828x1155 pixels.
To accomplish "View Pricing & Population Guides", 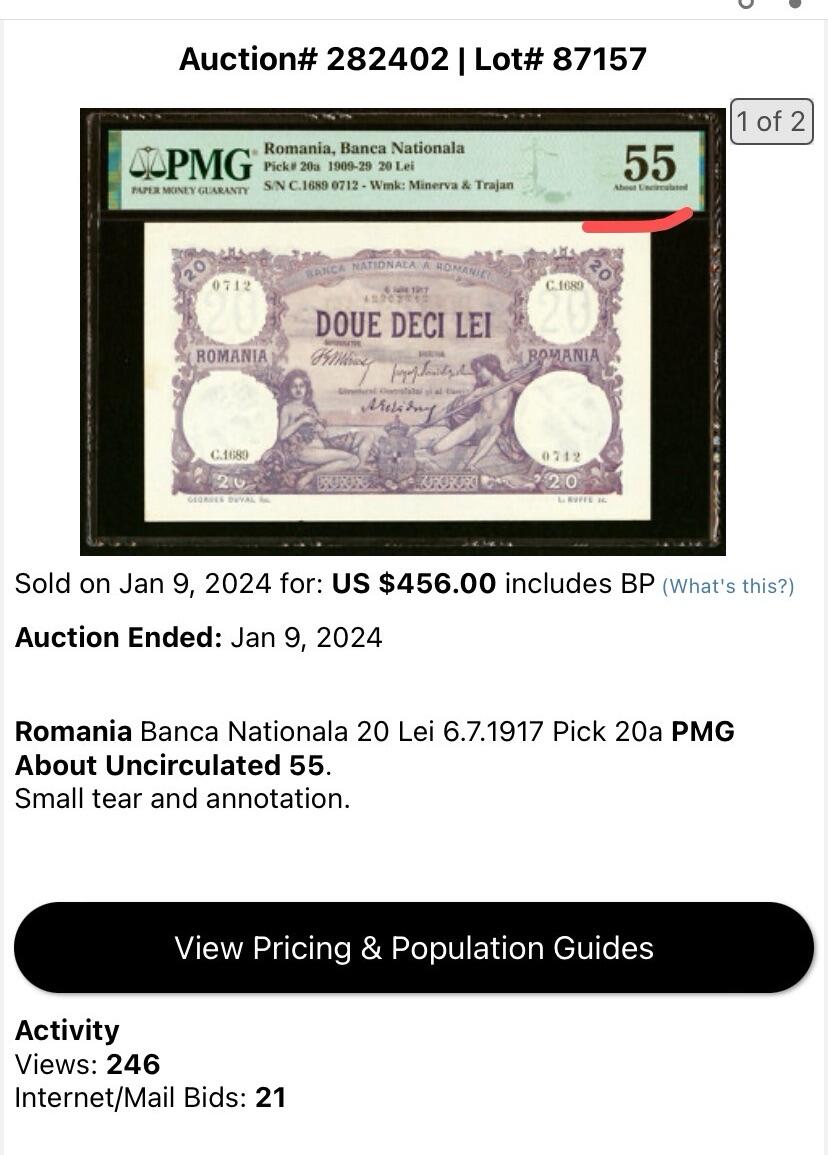I will click(x=413, y=947).
